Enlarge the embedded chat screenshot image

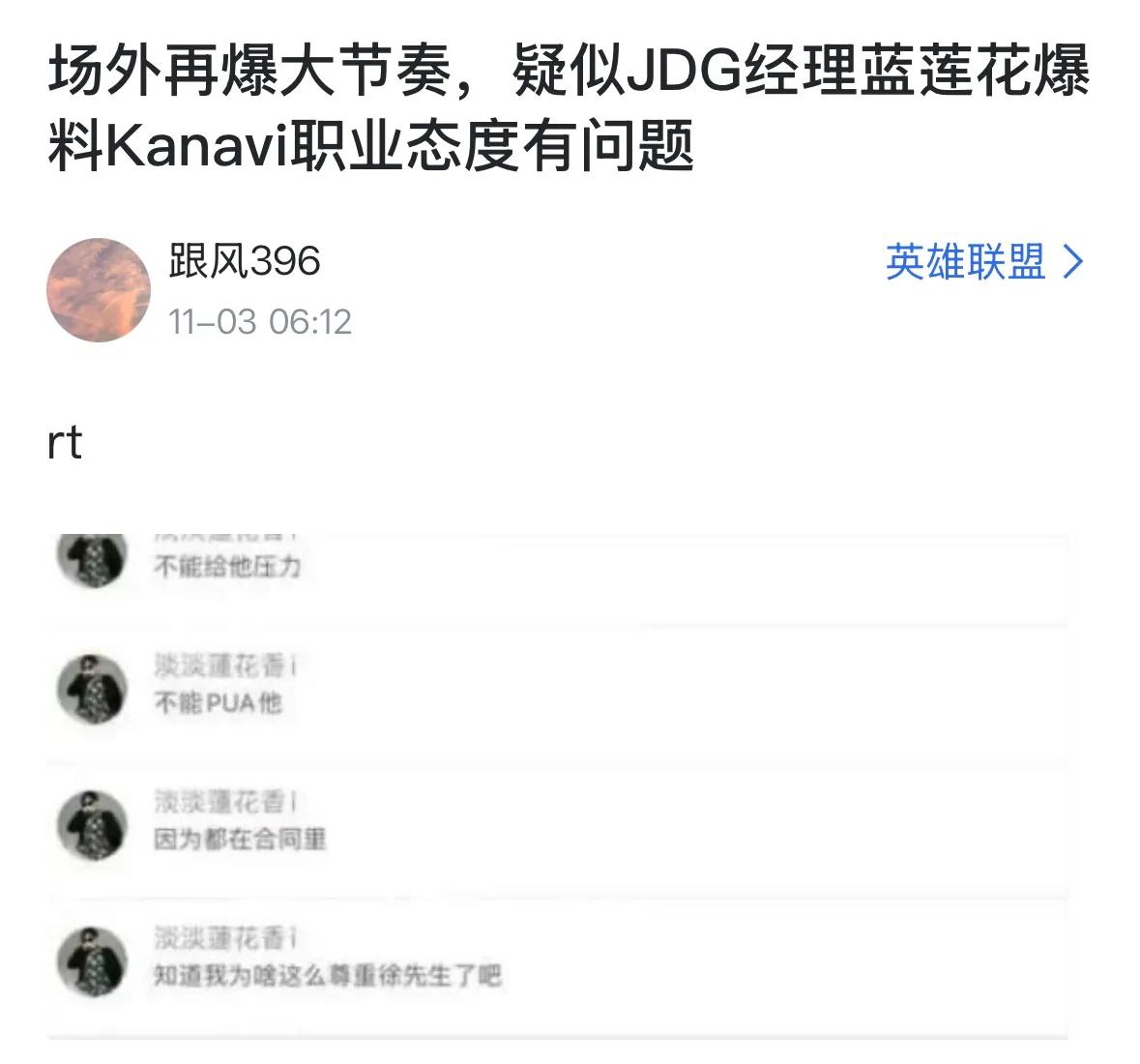coord(557,785)
